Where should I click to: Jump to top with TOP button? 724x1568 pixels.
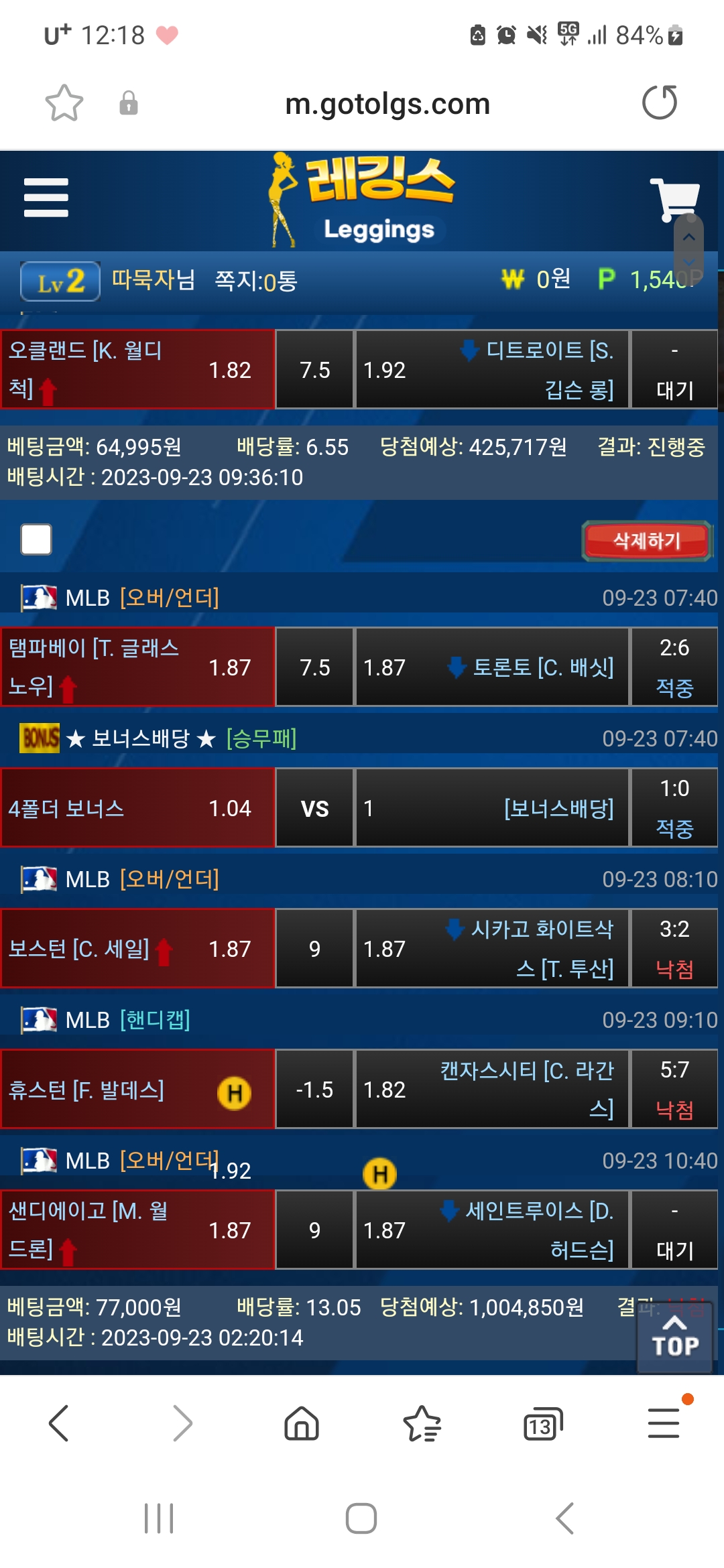point(674,1336)
